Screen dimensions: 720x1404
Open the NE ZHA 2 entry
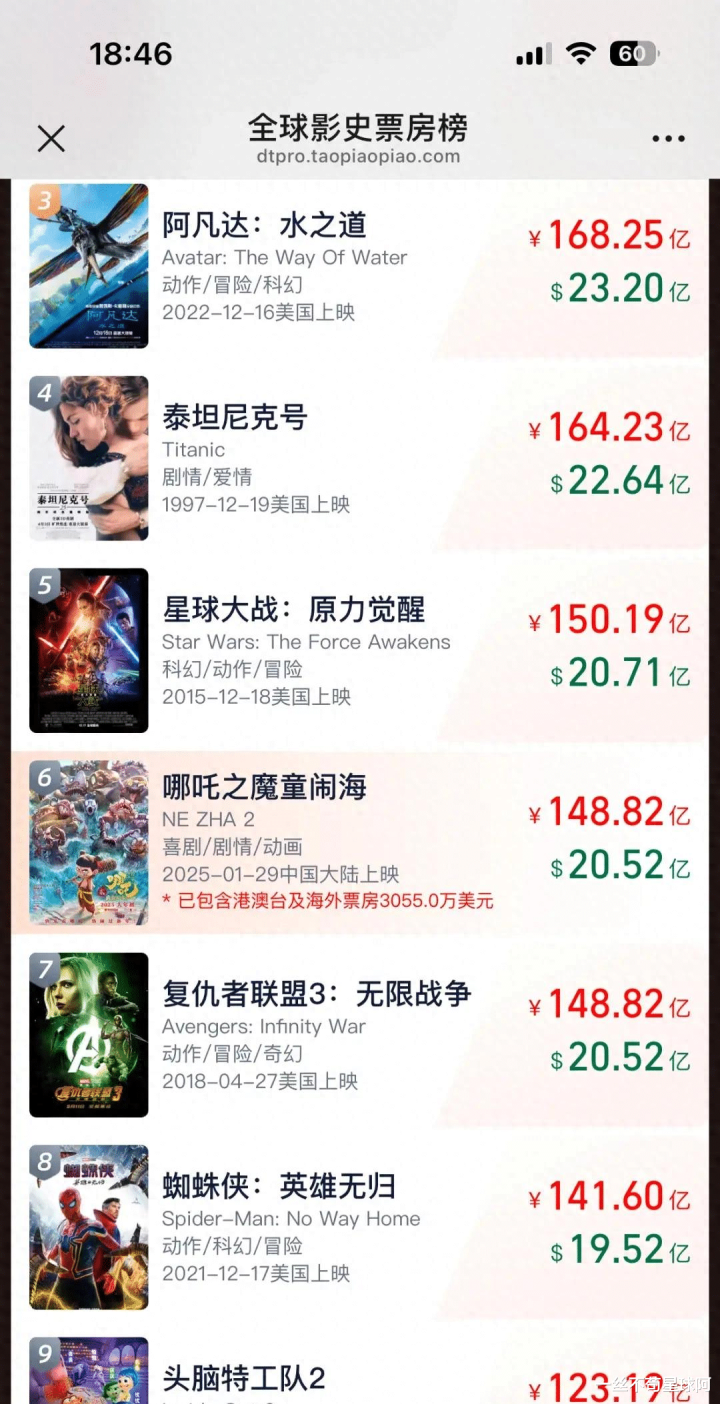coord(360,842)
